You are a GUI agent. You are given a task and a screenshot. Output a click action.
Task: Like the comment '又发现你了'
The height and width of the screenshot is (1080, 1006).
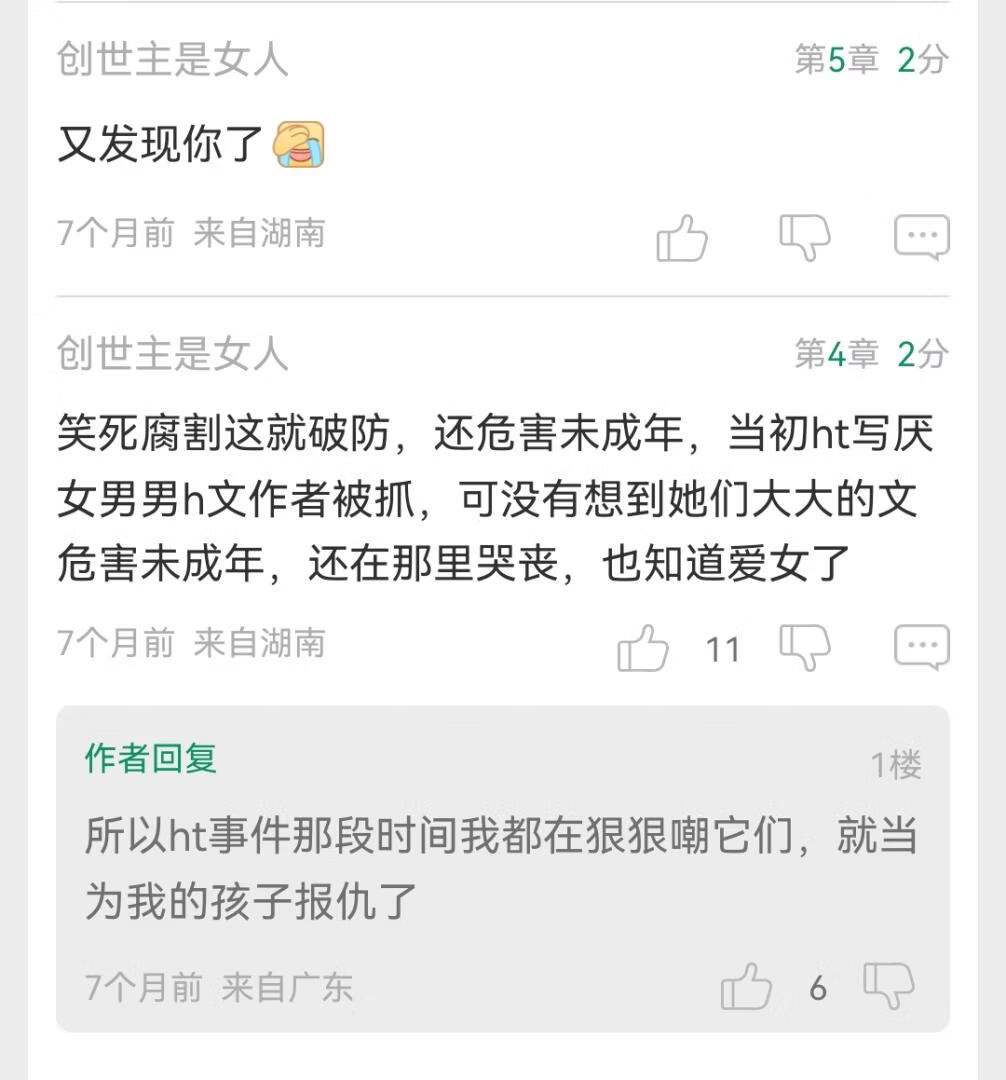682,238
